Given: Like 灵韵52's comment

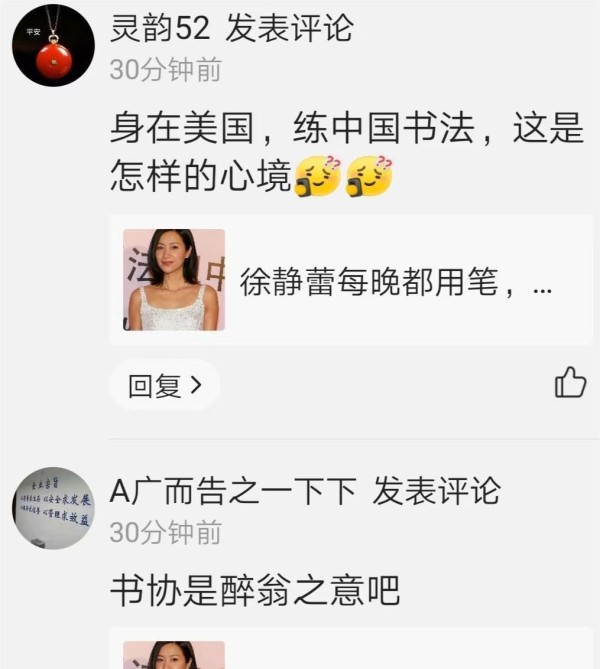Looking at the screenshot, I should (570, 382).
